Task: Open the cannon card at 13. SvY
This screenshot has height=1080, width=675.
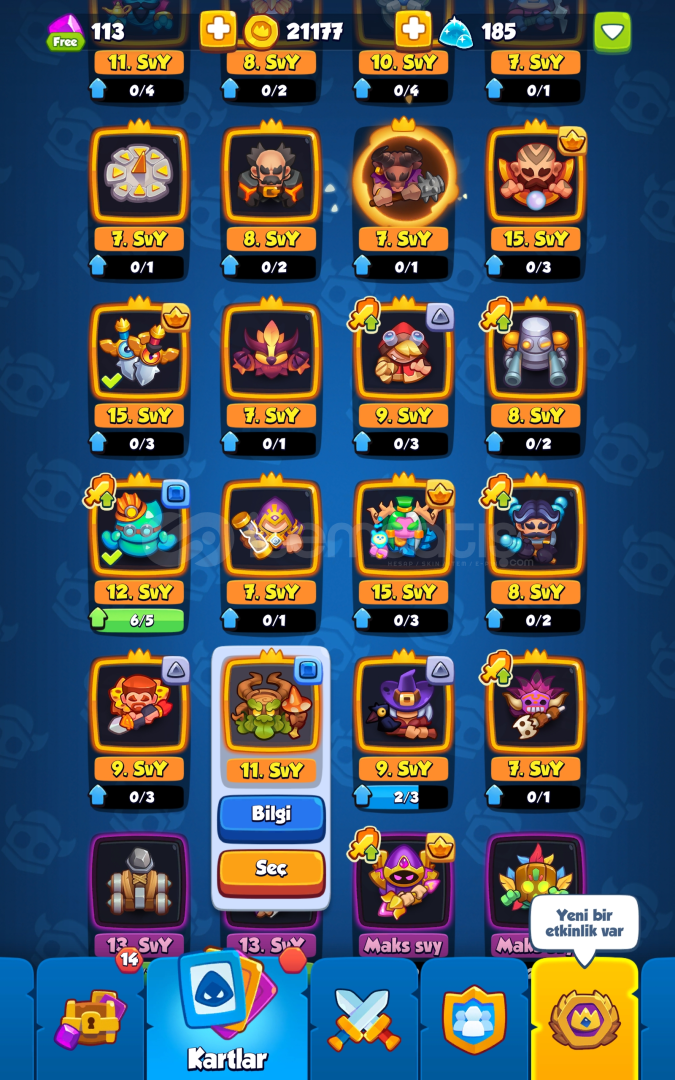Action: [139, 893]
